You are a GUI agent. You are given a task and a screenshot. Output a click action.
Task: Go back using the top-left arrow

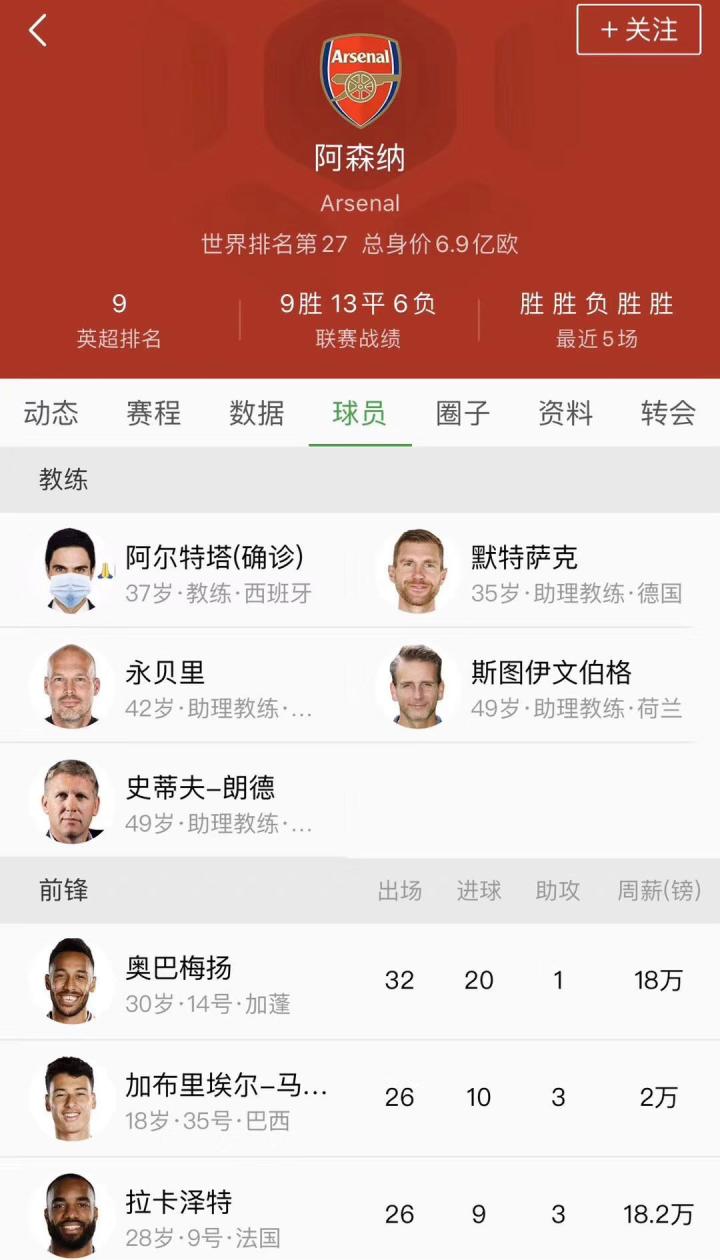38,31
